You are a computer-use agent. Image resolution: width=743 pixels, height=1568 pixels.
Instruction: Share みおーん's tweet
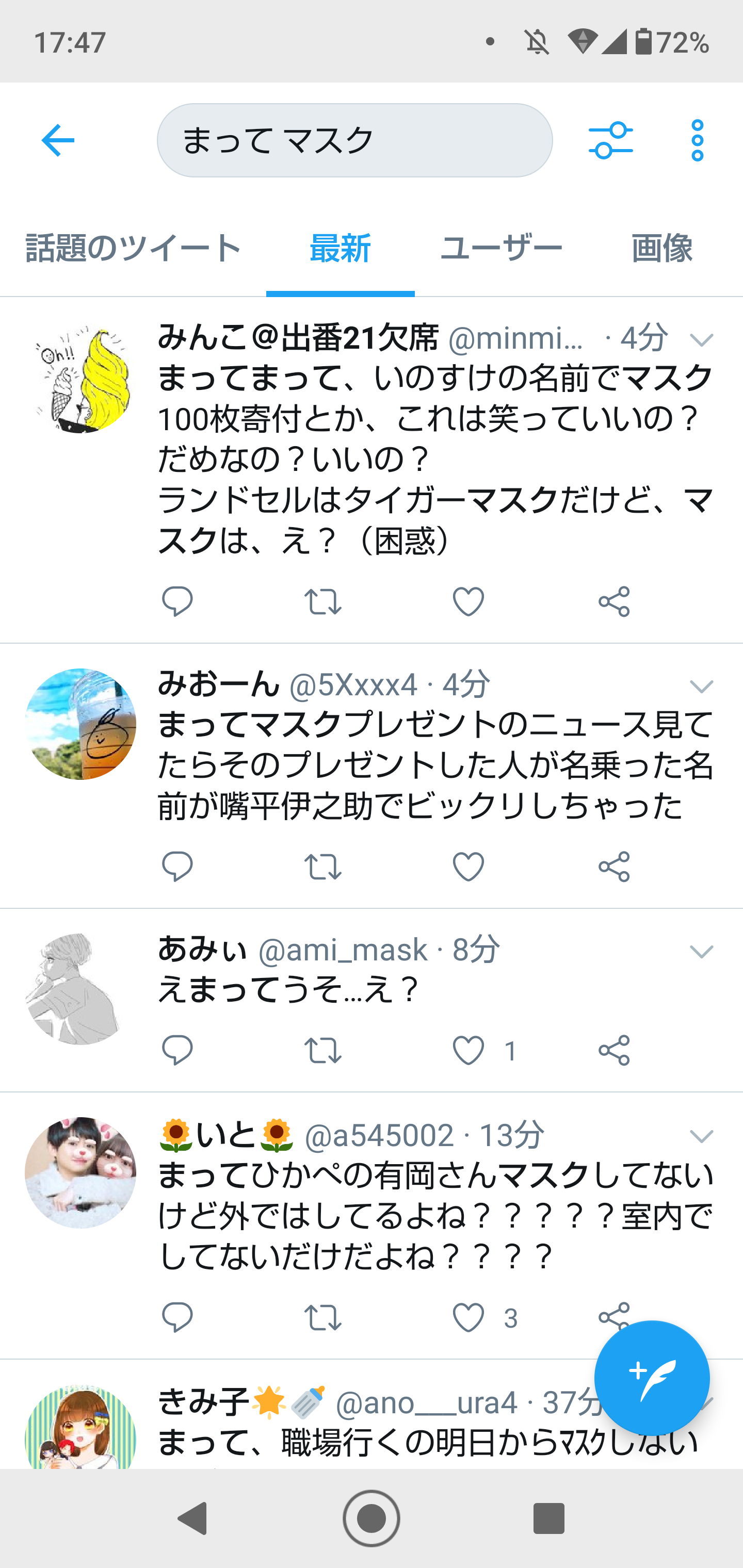(x=614, y=866)
